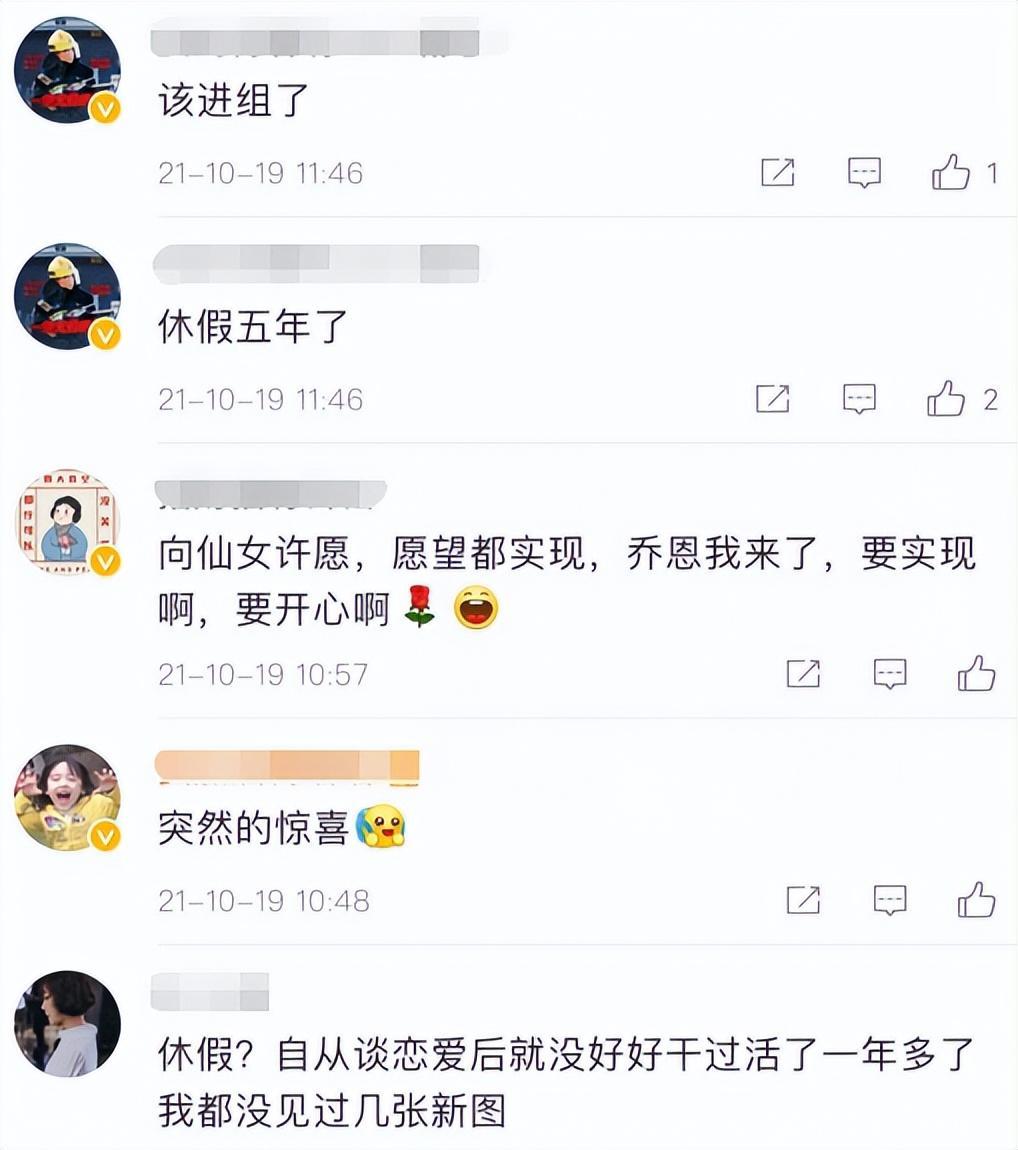Repost the "向仙女许愿" comment
The width and height of the screenshot is (1018, 1150).
803,674
